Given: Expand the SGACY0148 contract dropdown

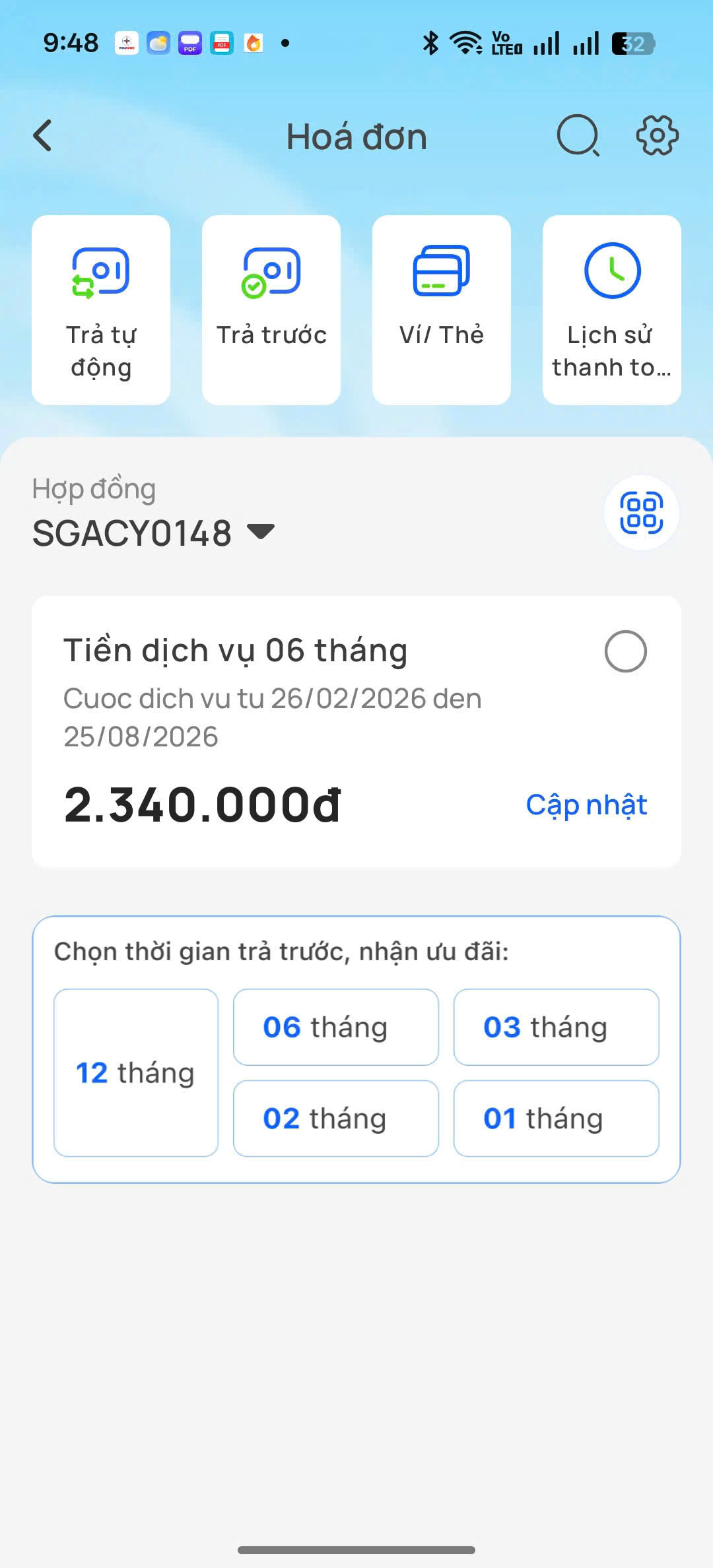Looking at the screenshot, I should 260,532.
